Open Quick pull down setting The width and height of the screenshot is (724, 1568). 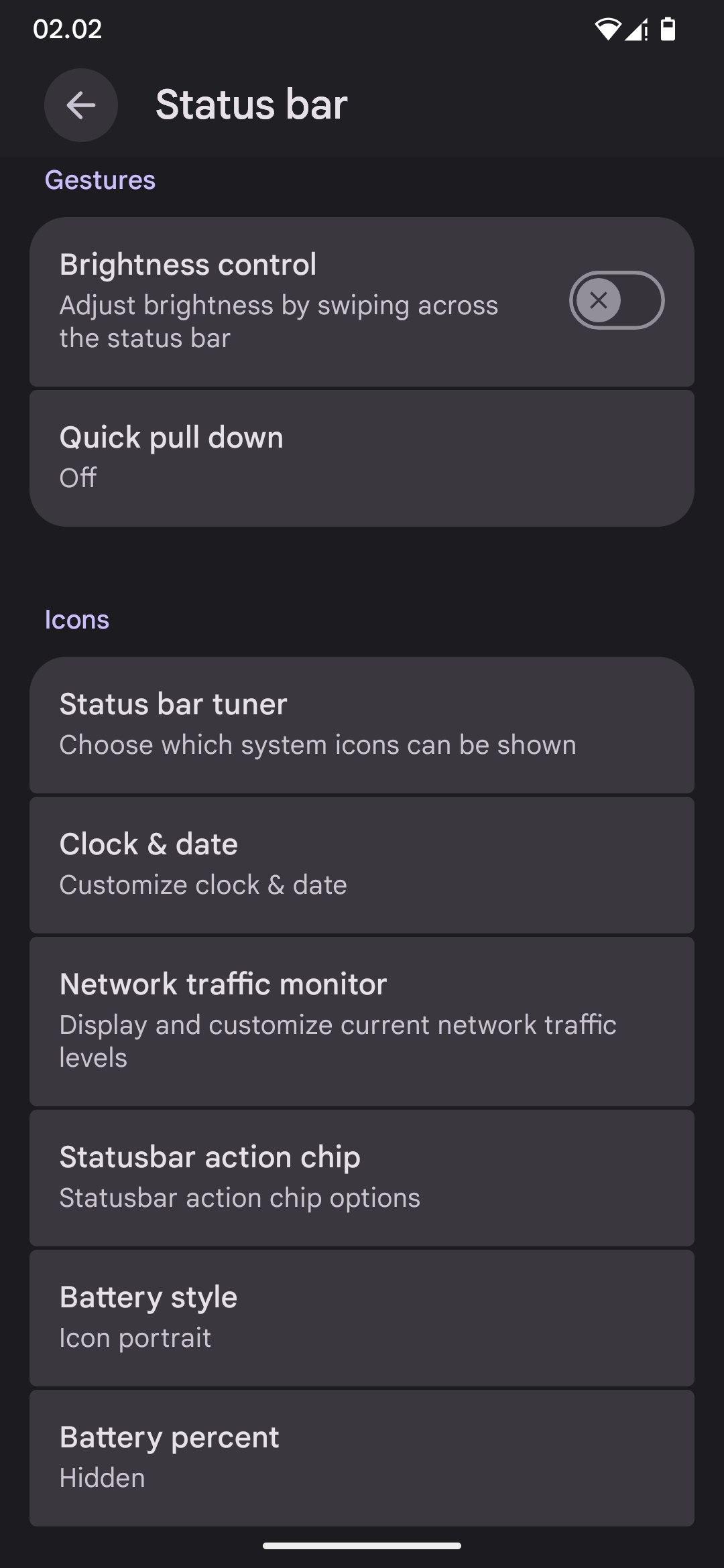(362, 458)
